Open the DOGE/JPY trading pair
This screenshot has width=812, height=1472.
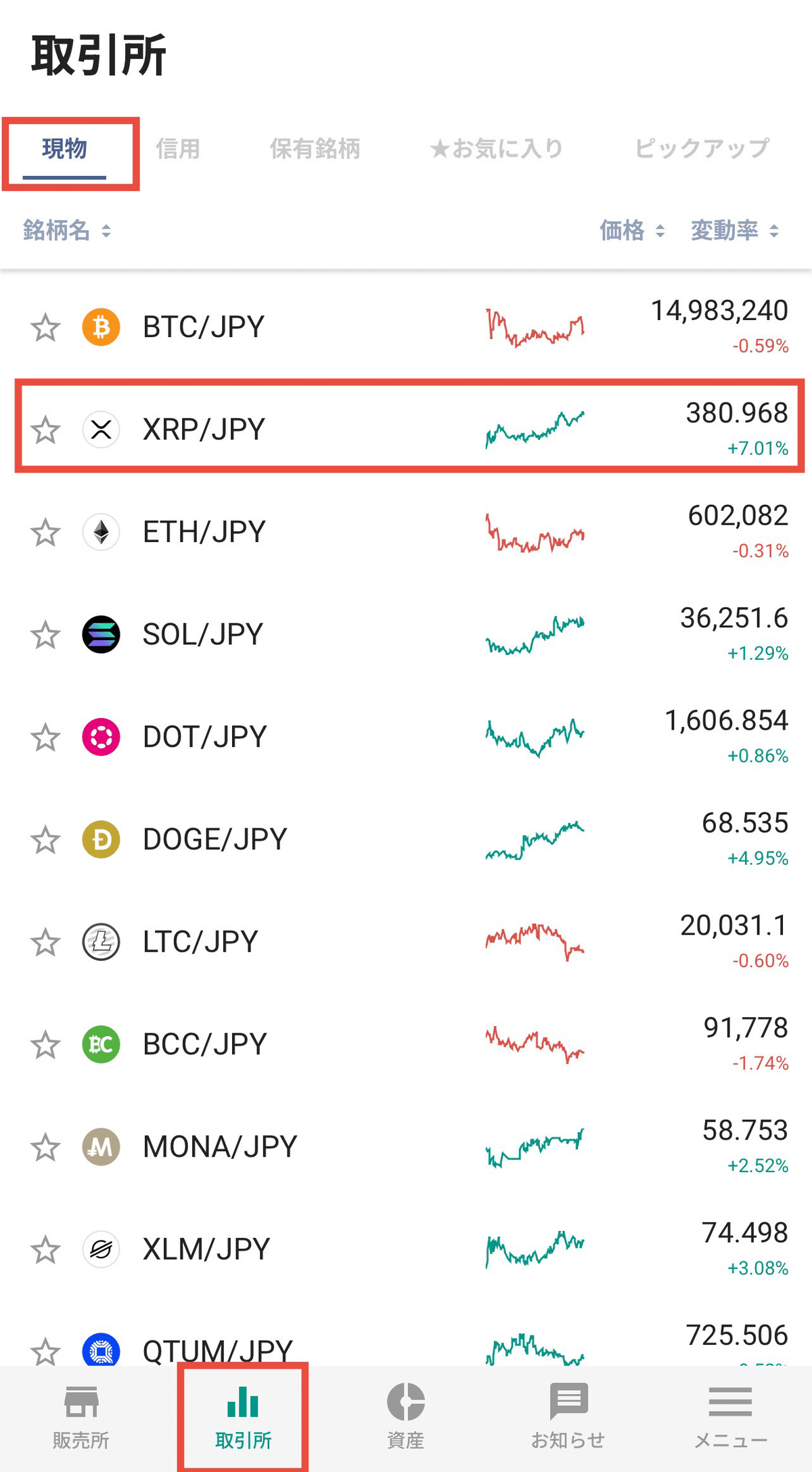coord(215,839)
